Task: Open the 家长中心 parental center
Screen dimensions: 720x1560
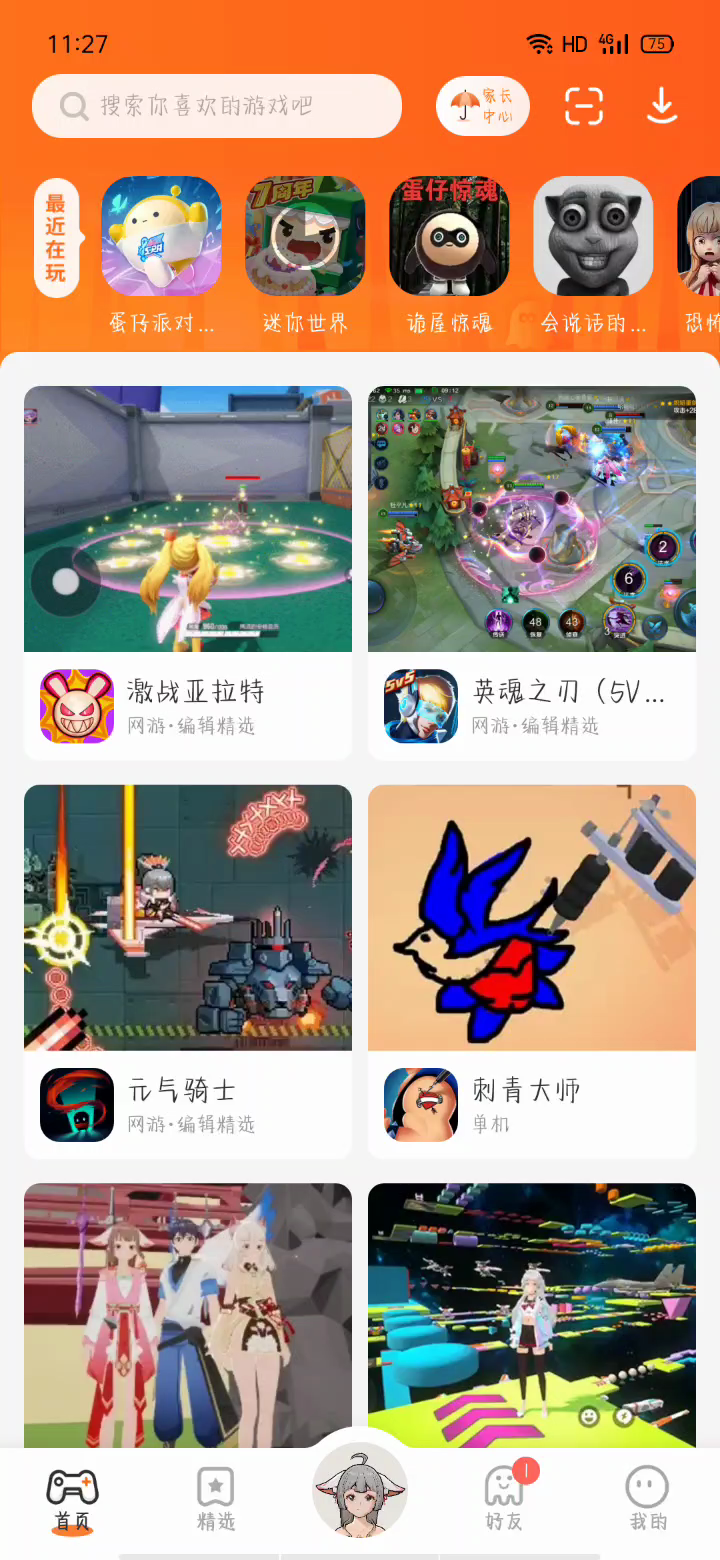Action: [x=483, y=106]
